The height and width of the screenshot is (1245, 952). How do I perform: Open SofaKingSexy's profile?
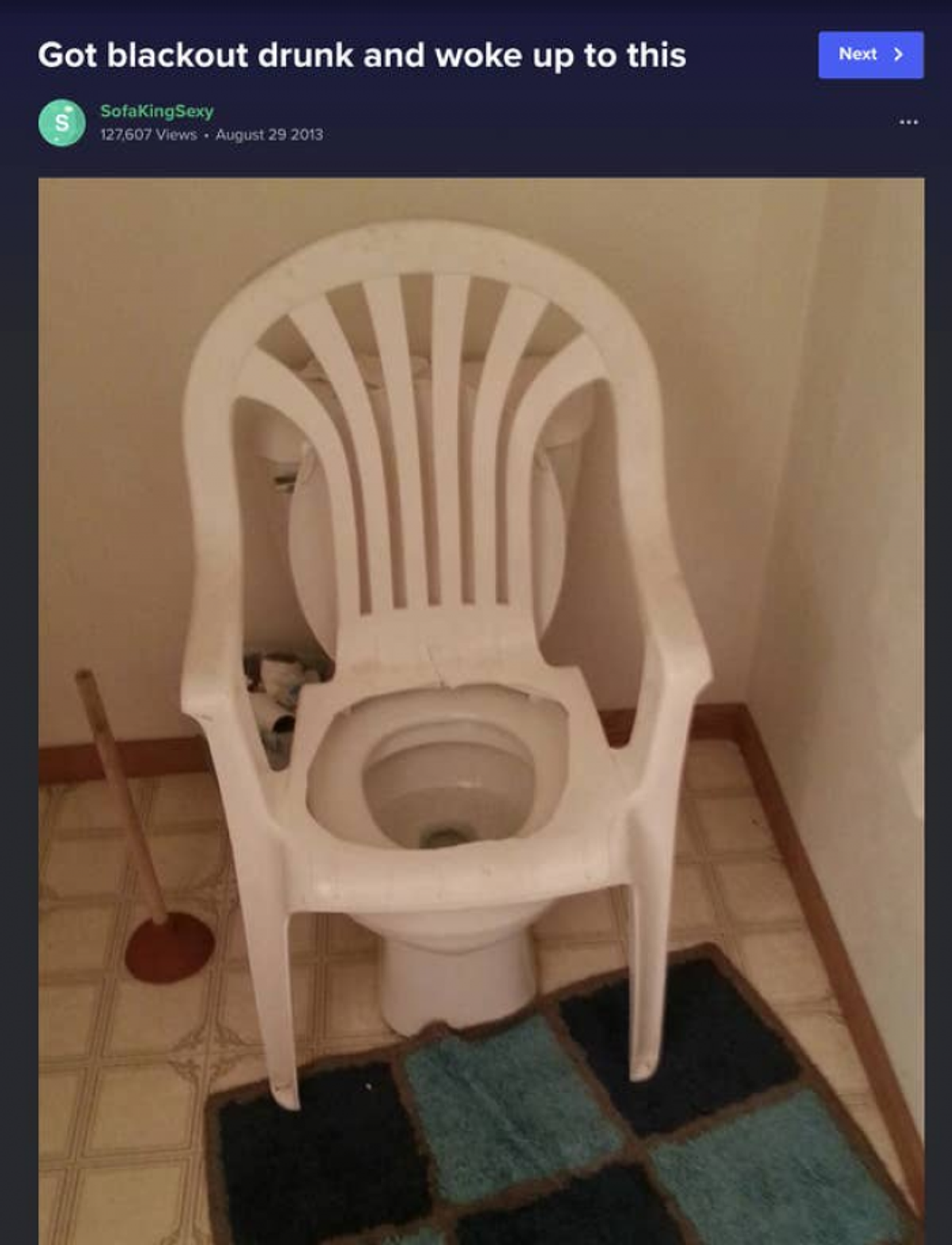pos(156,111)
